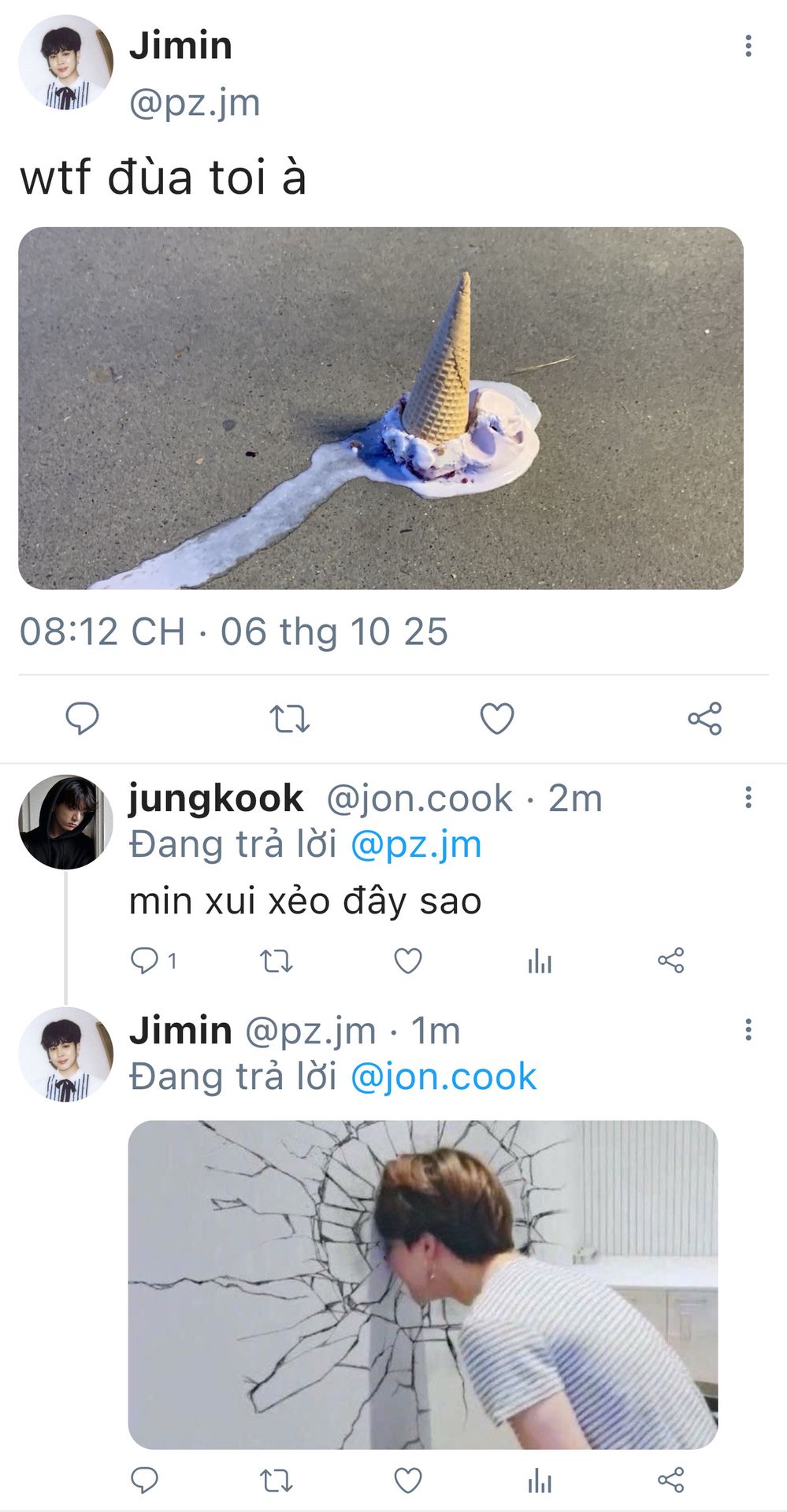Like Jimin's reply with the wall image

coord(408,1481)
